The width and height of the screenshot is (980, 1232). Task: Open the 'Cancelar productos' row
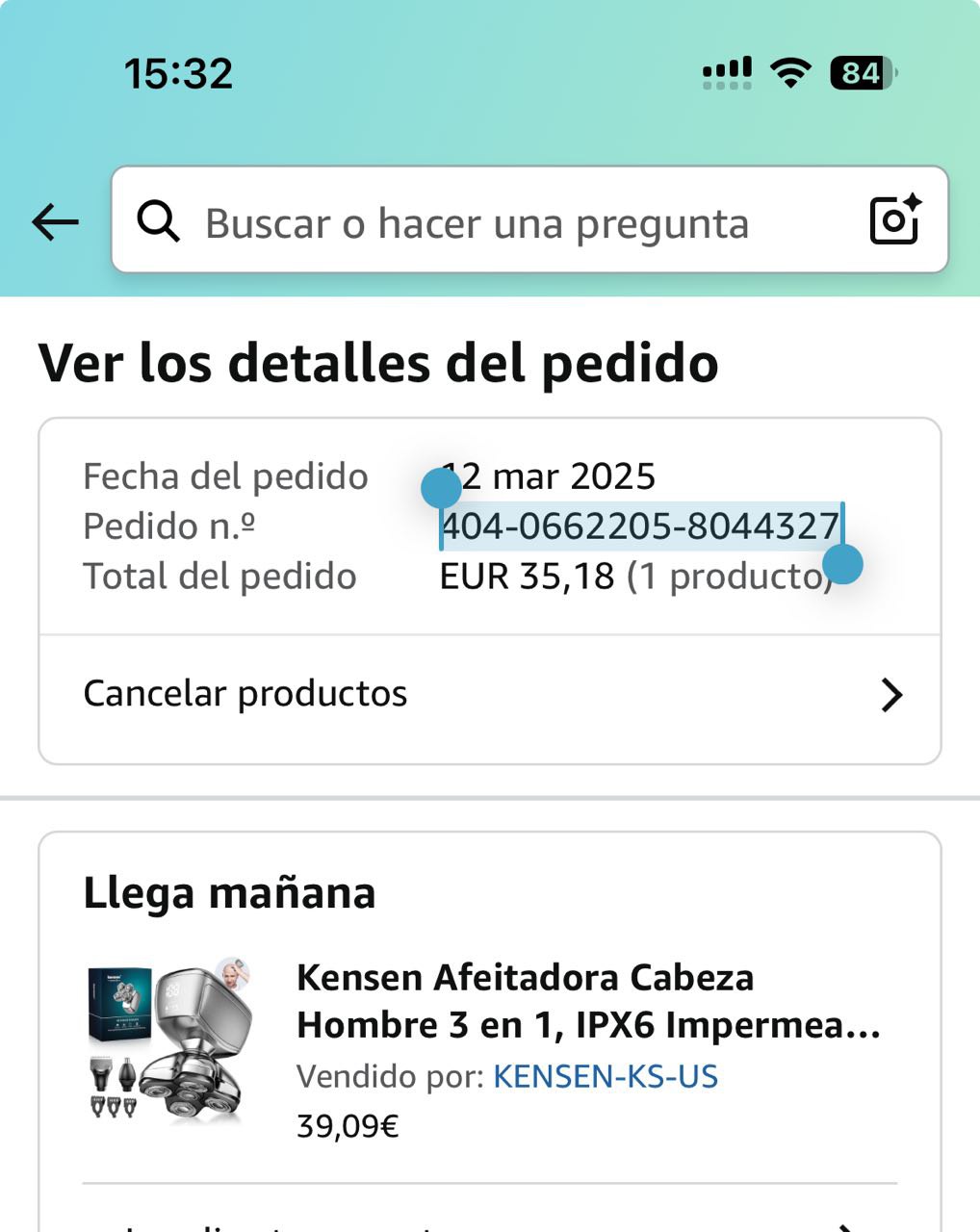[489, 694]
